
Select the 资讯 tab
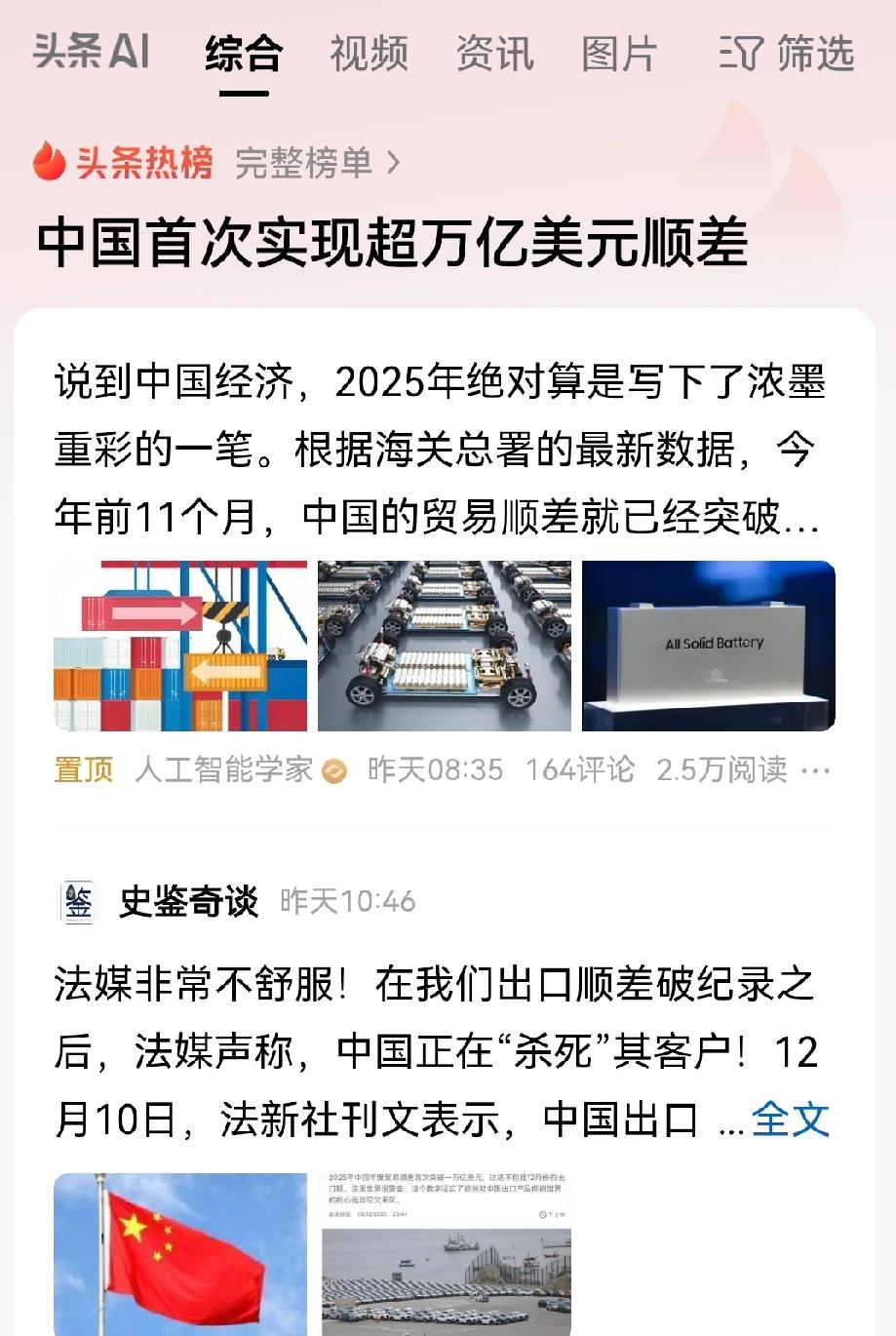pyautogui.click(x=492, y=56)
